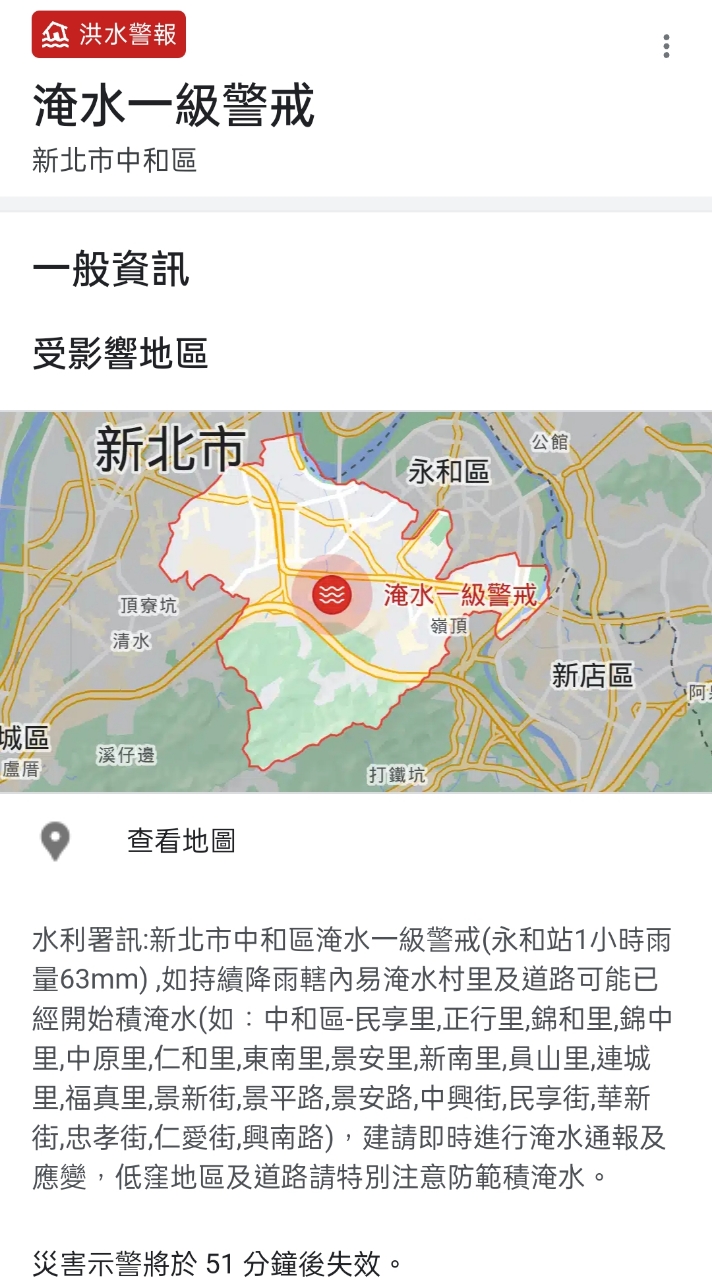
Task: Open the three-dot overflow menu
Action: pyautogui.click(x=666, y=46)
